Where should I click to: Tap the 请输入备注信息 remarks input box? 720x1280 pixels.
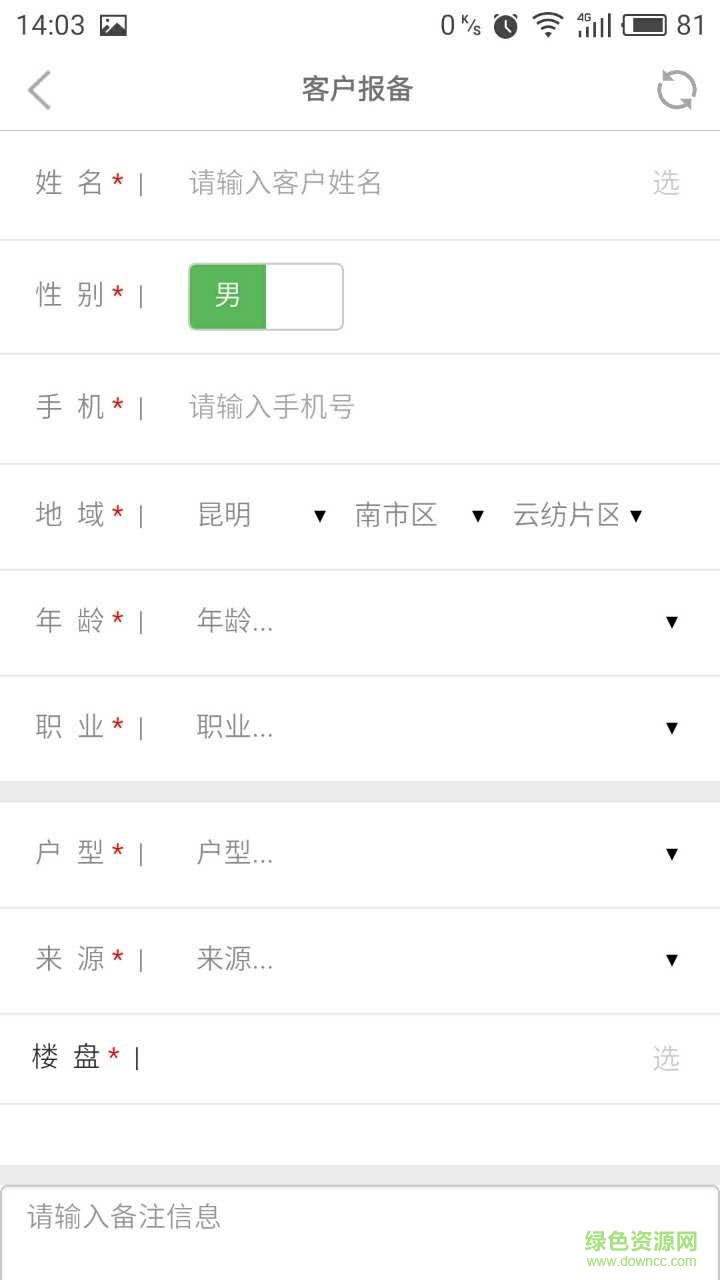point(300,1217)
